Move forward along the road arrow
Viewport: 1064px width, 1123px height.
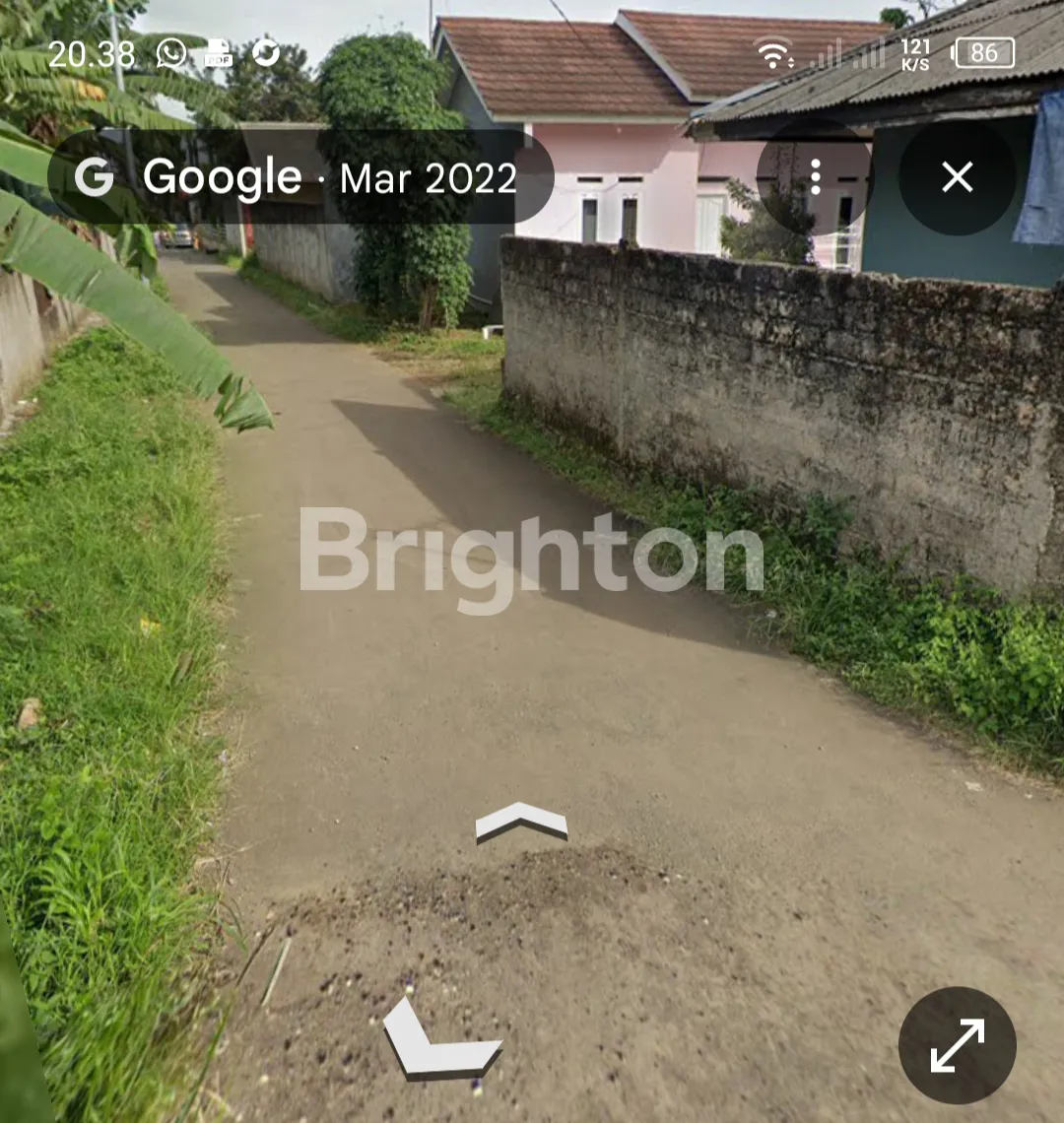[521, 822]
